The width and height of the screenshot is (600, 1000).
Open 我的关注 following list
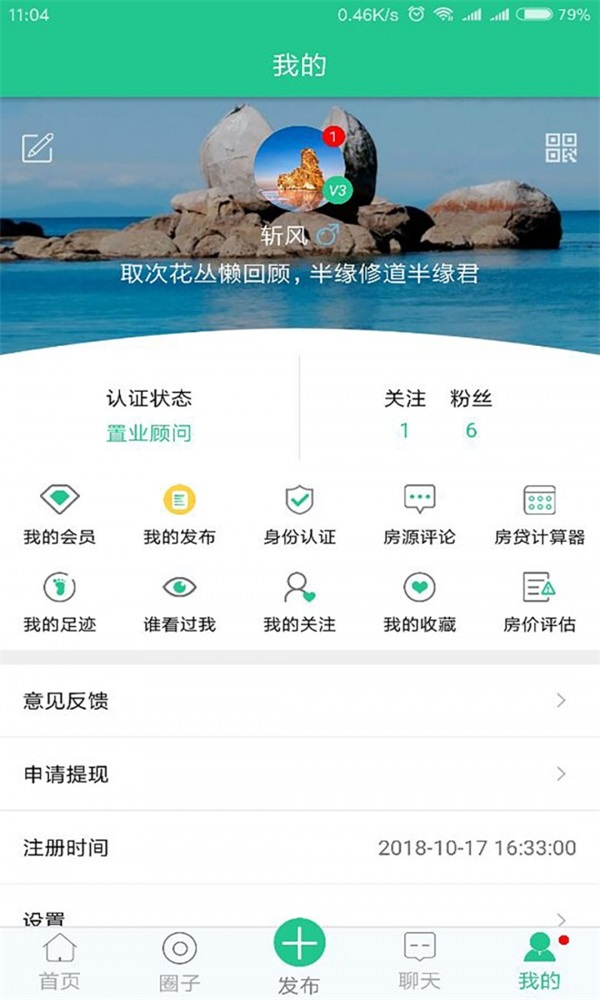(x=299, y=602)
